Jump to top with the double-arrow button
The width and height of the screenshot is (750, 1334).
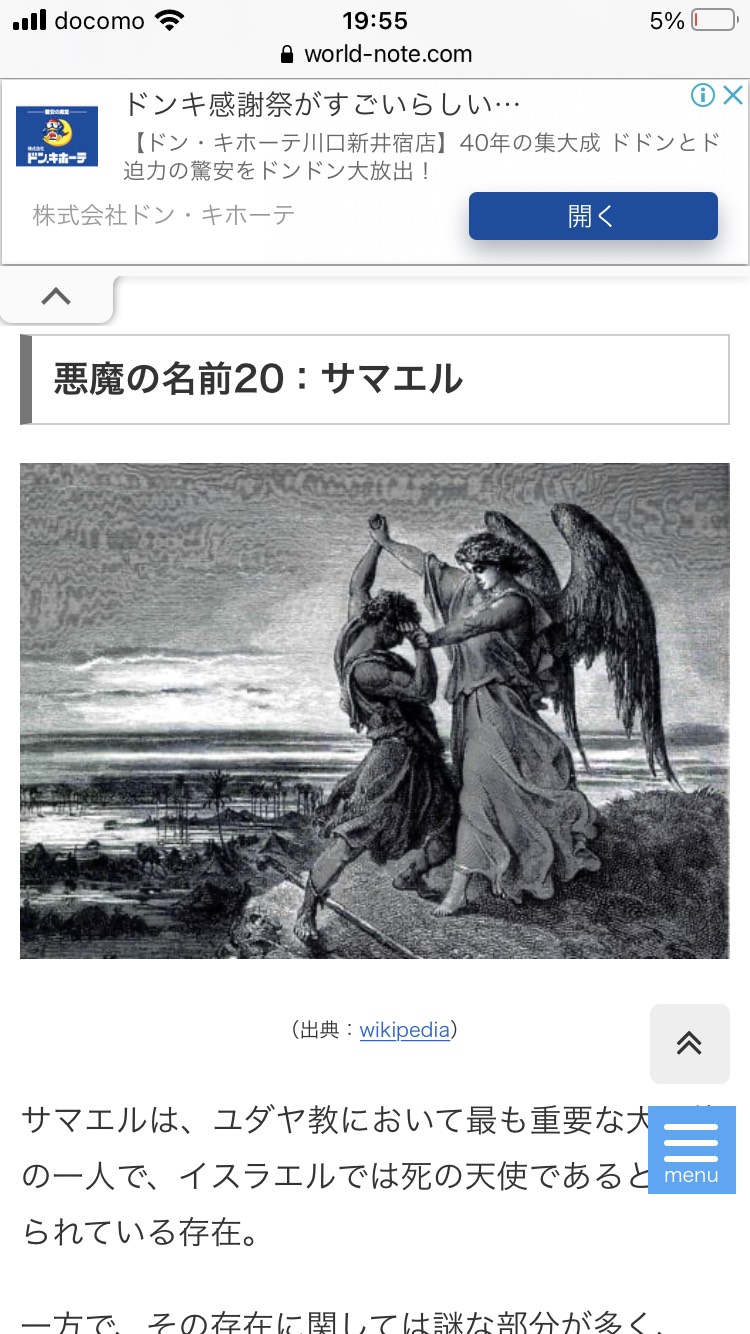click(689, 1043)
